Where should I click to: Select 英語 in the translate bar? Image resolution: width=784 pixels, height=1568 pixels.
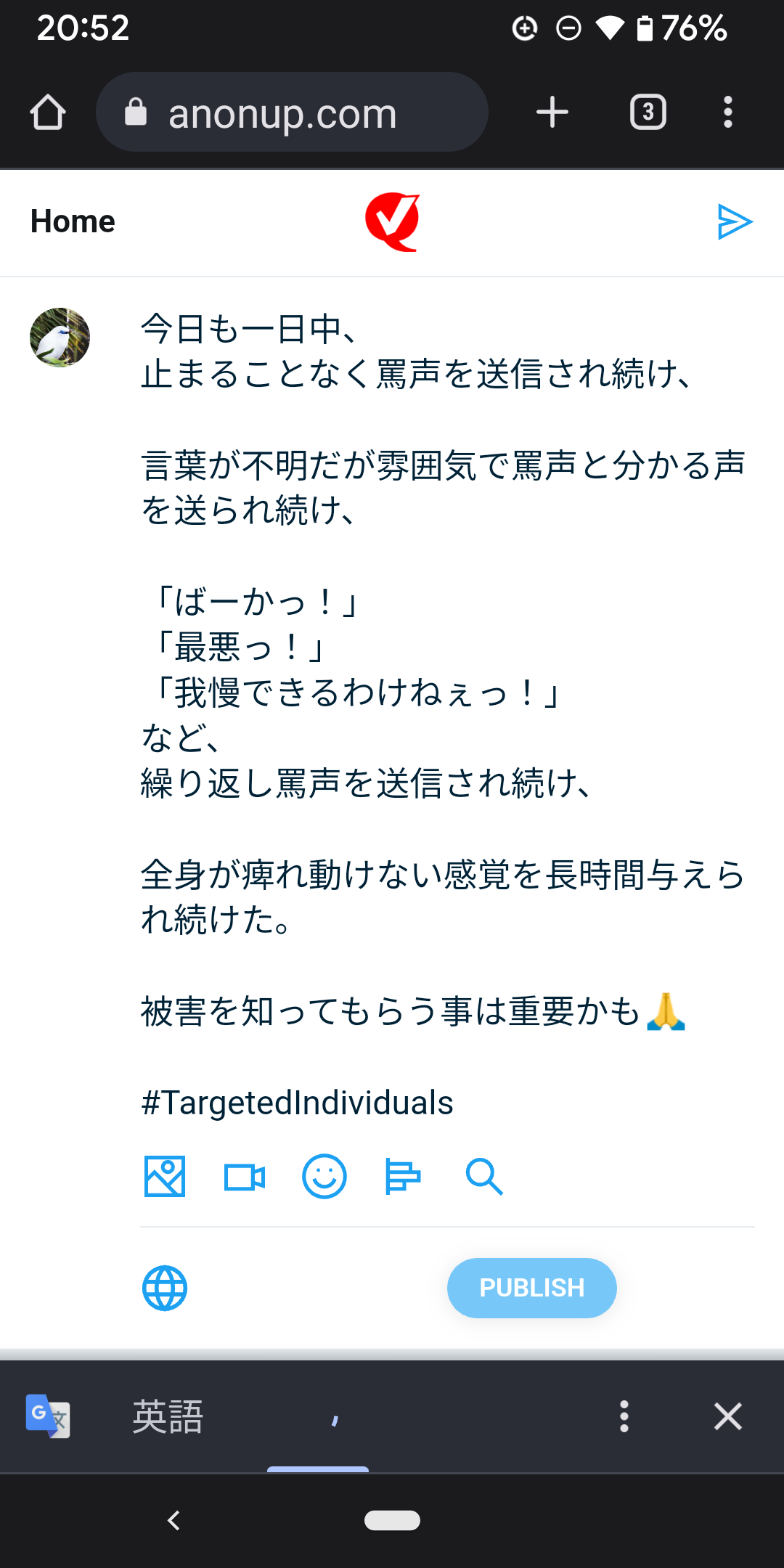168,1416
